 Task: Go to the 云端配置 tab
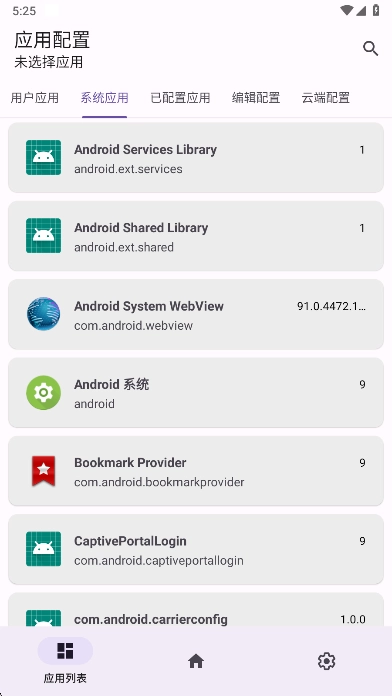pos(325,98)
